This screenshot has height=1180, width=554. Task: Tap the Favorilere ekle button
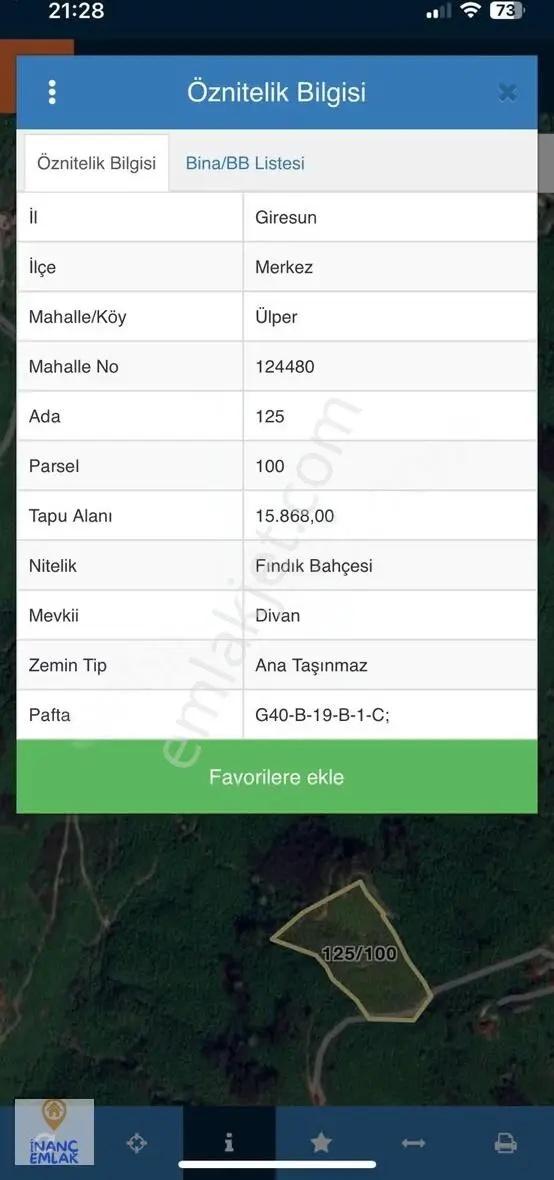coord(277,777)
